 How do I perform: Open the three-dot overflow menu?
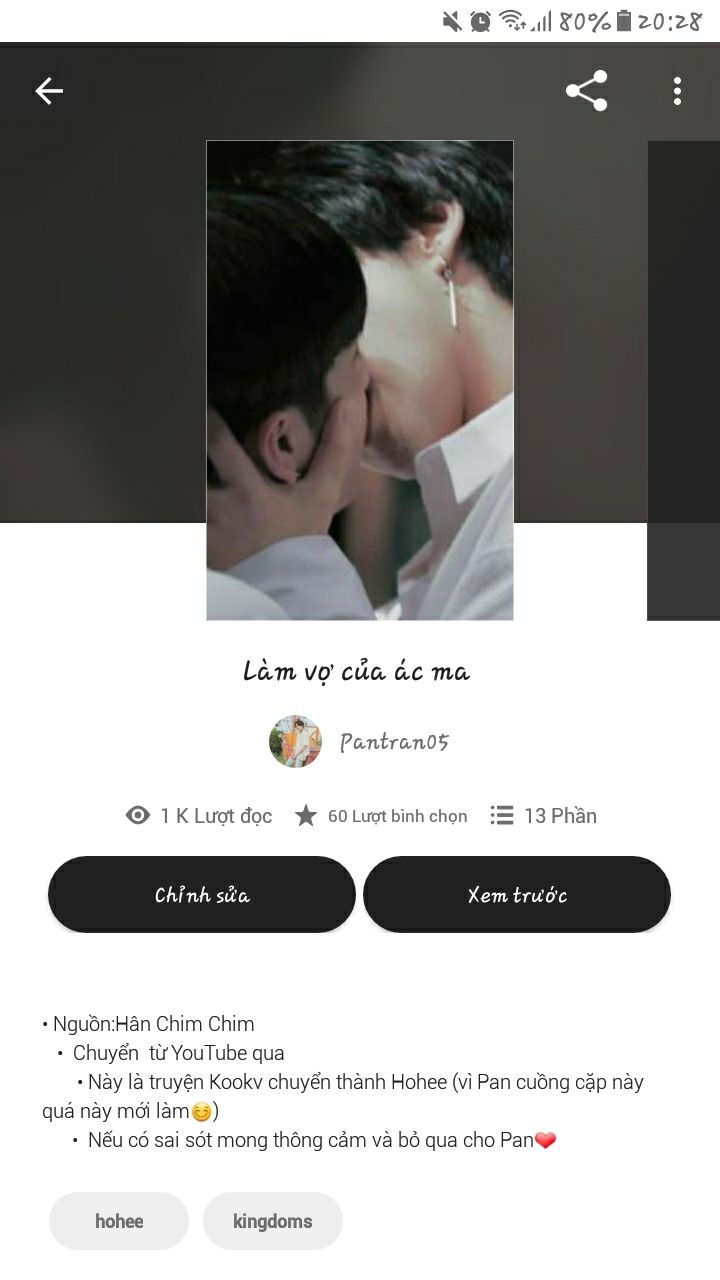(x=677, y=91)
